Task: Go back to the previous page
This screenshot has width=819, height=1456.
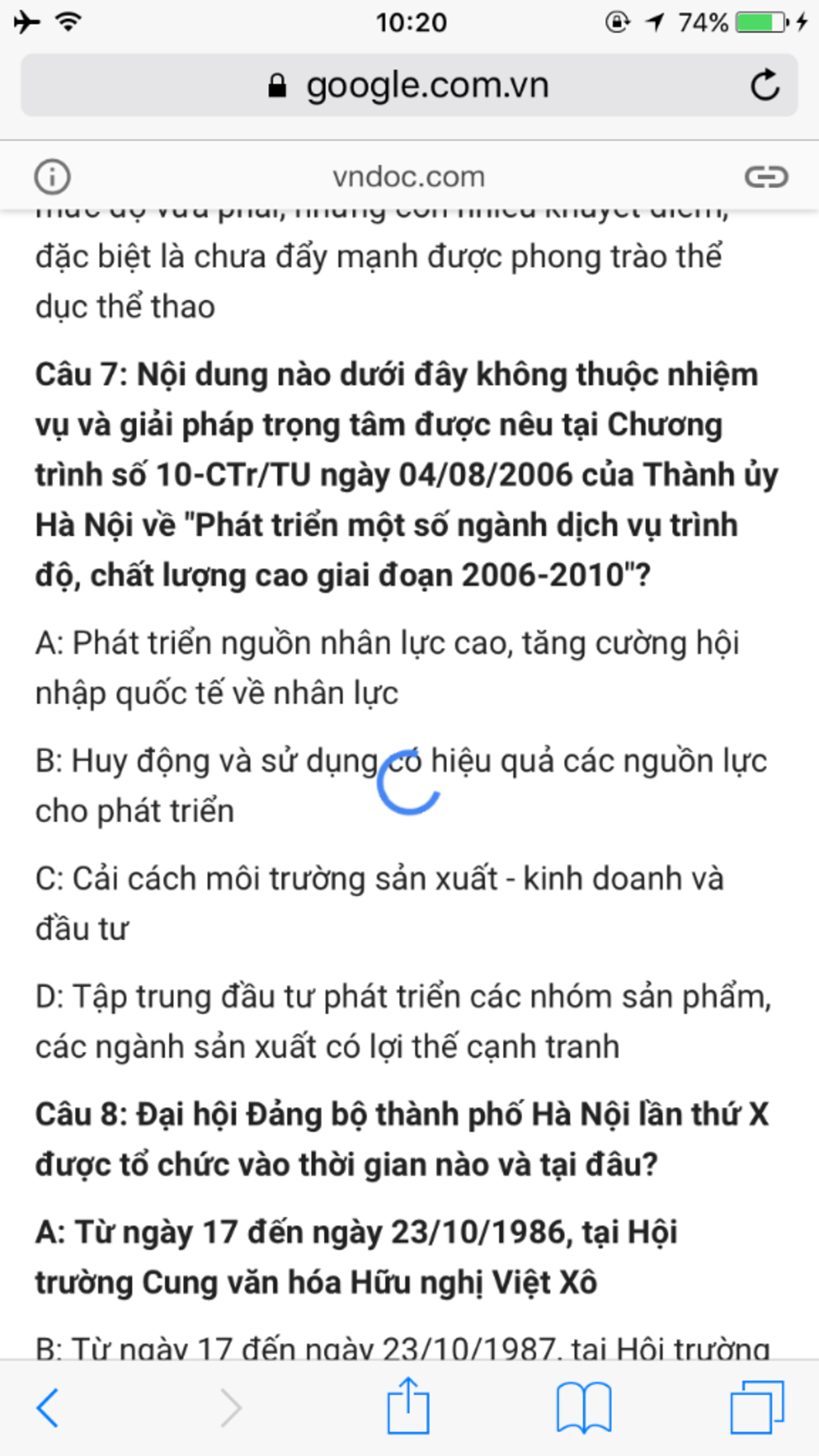Action: pos(48,1408)
